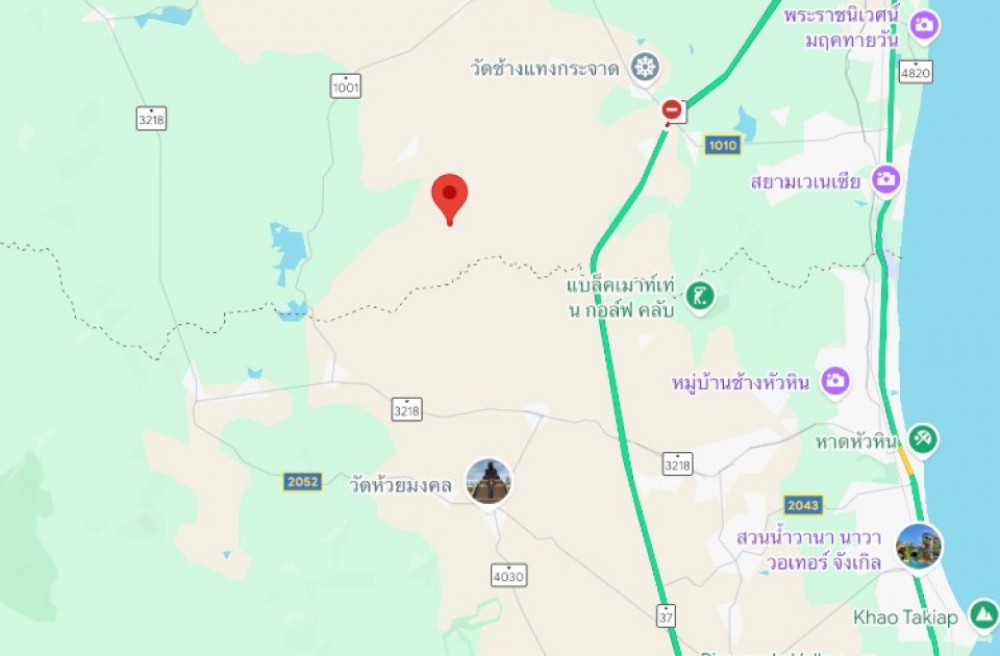The width and height of the screenshot is (1000, 656).
Task: Select the พระราชนิเวศน์มฤคทายวัน attraction marker
Action: pos(924,26)
